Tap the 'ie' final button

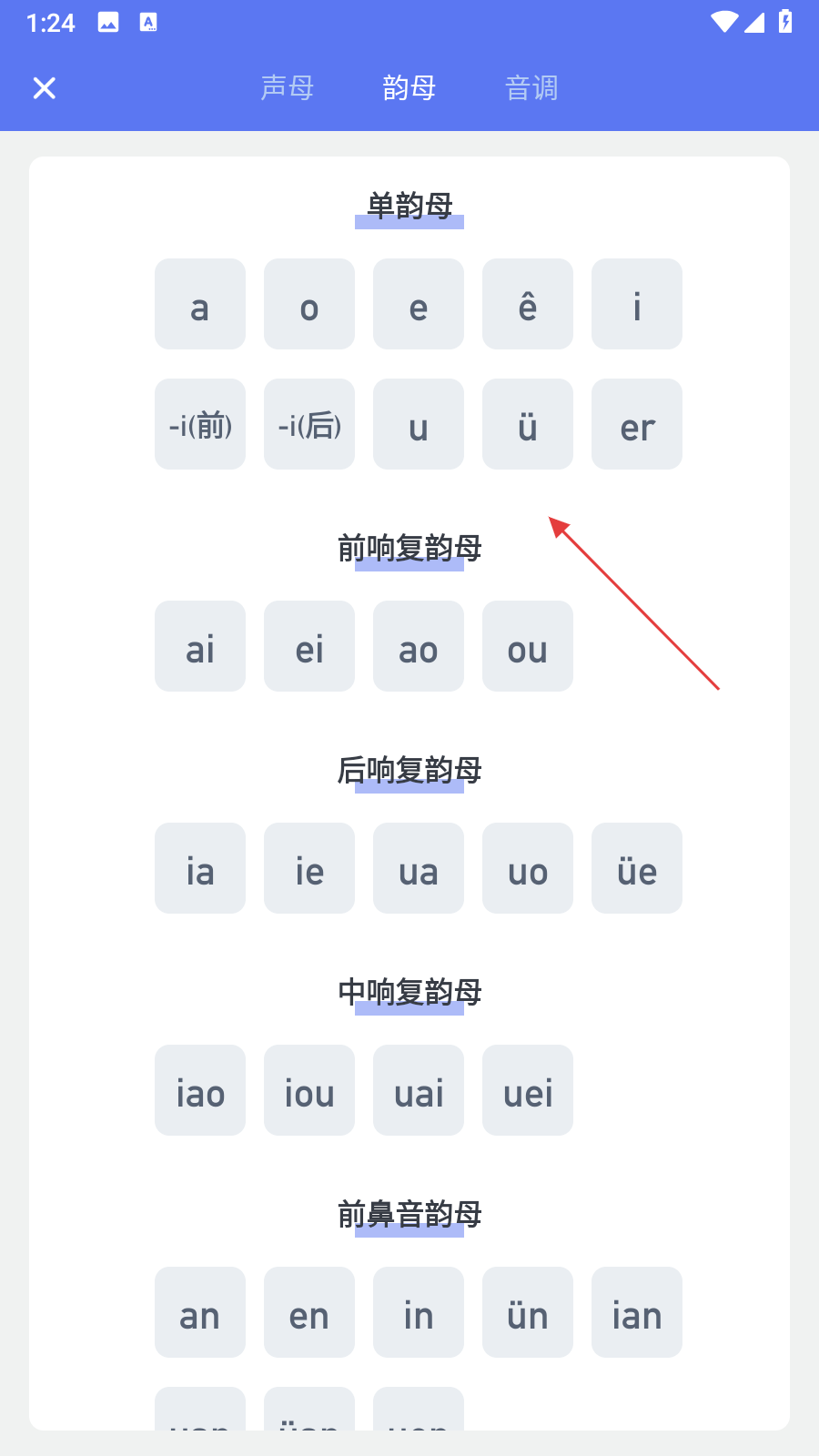point(309,868)
